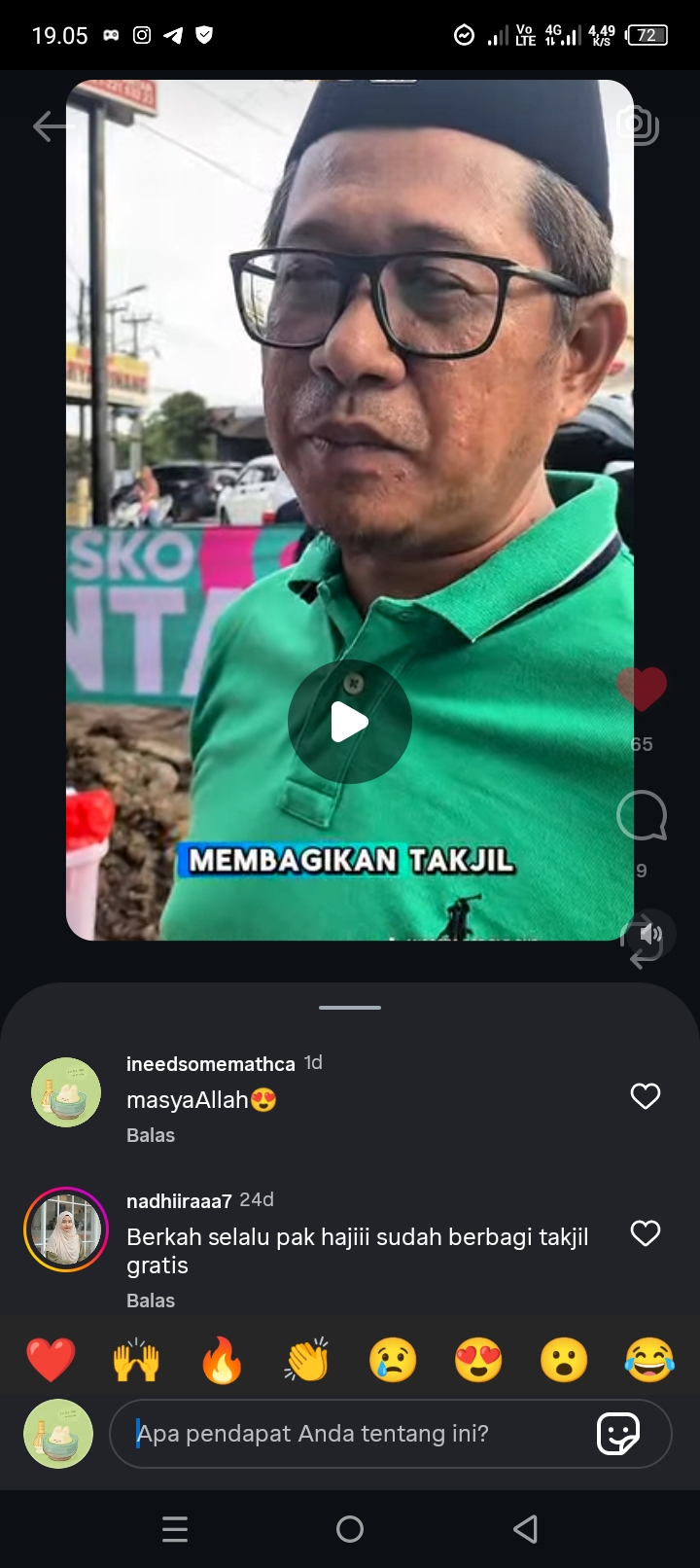Open nadhiiraaa7's profile picture

(66, 1229)
